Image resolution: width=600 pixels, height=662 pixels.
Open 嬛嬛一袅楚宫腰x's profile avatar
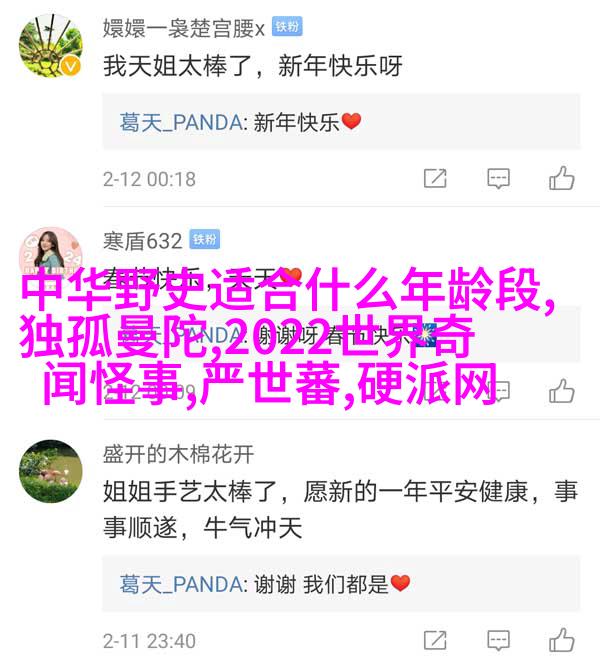pos(50,45)
